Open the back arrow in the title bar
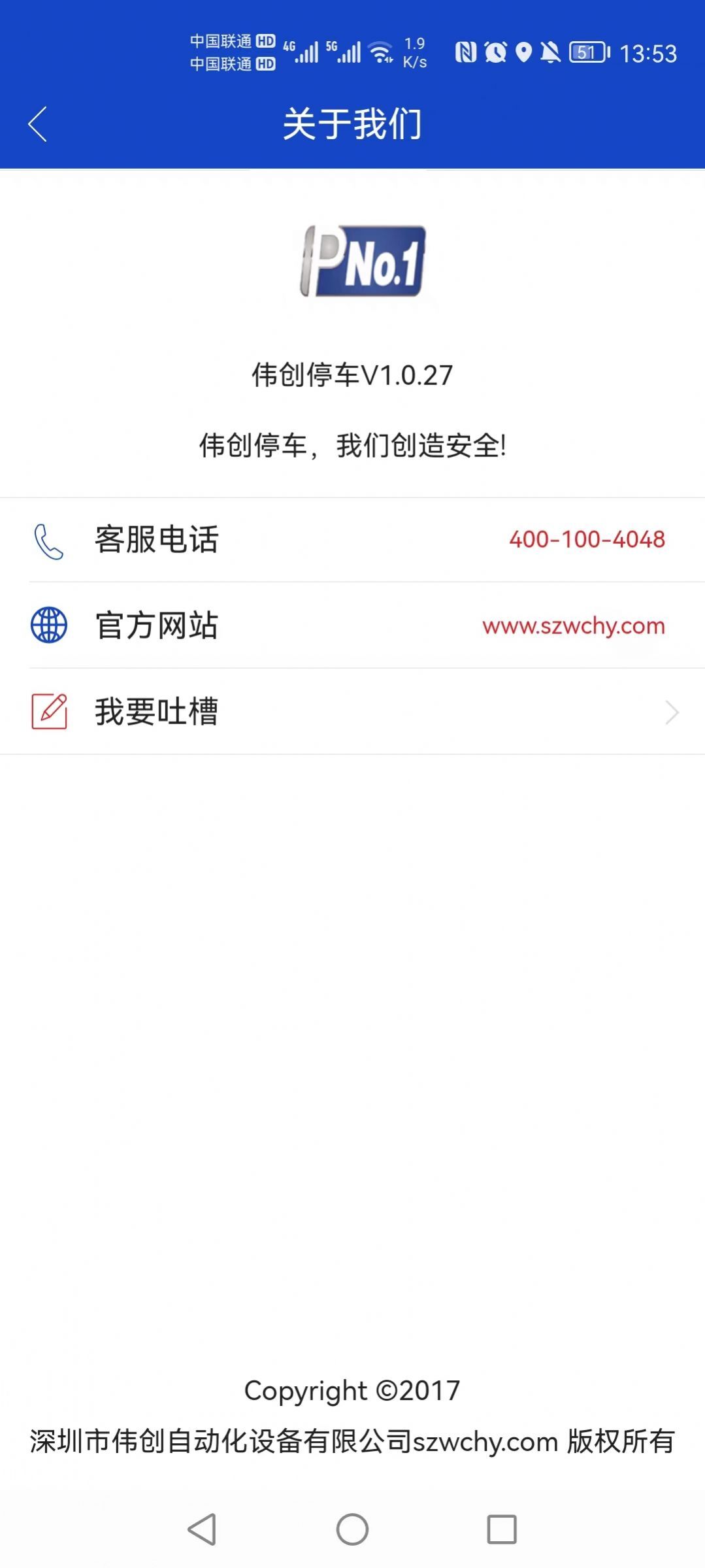 point(37,125)
